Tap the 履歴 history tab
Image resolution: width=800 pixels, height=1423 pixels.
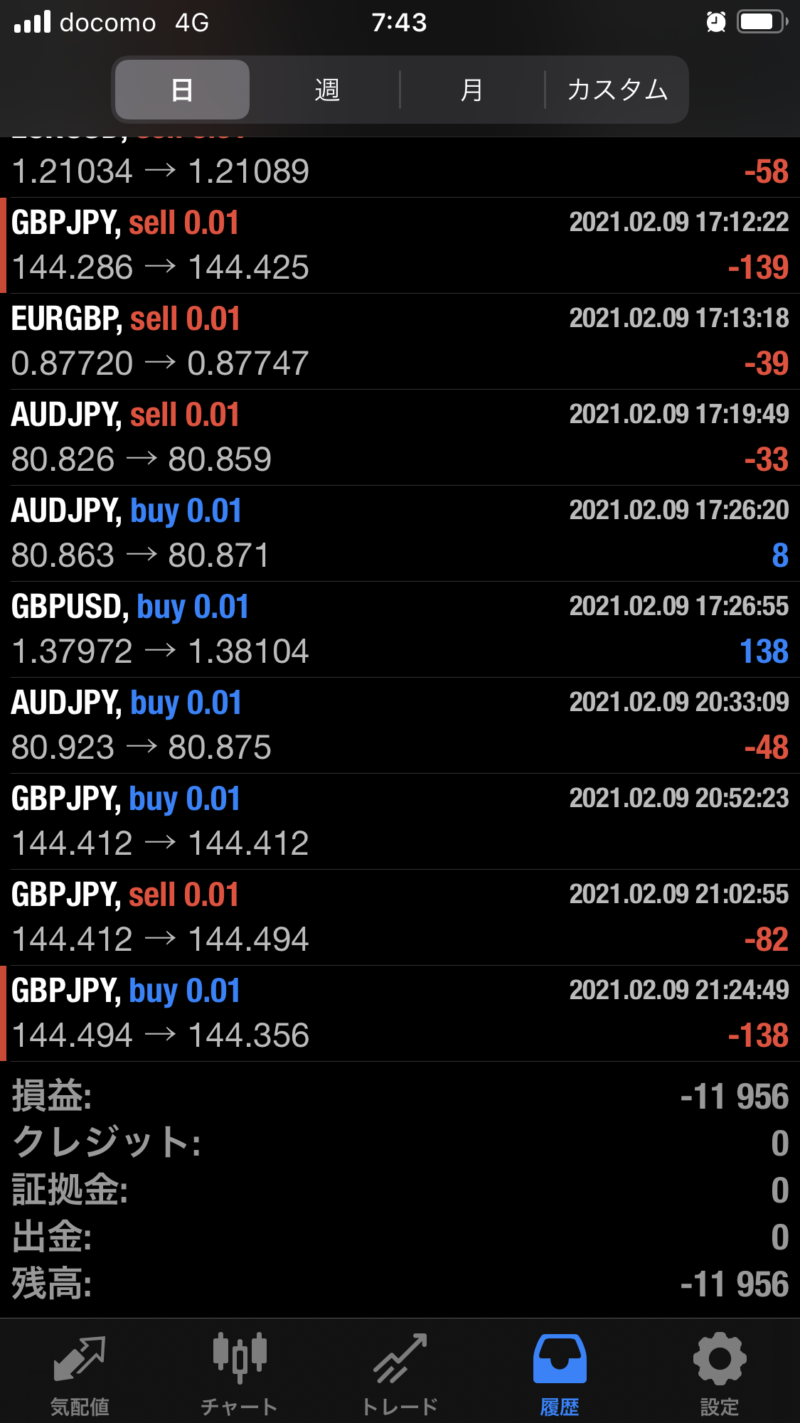(560, 1373)
